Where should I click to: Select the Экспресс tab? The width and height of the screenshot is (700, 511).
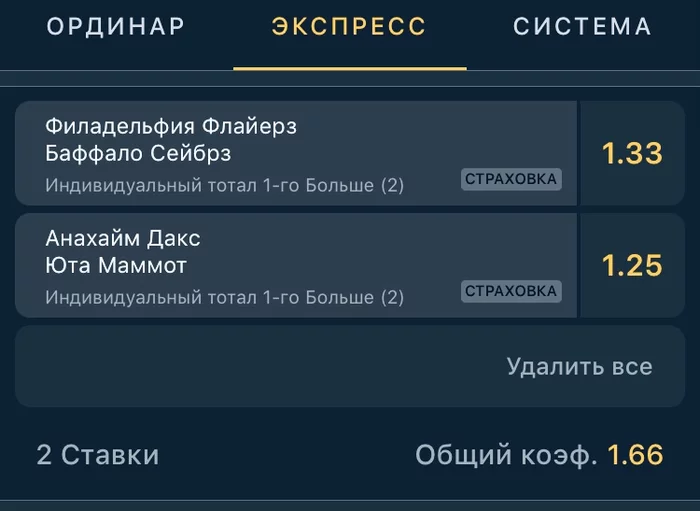[x=349, y=27]
